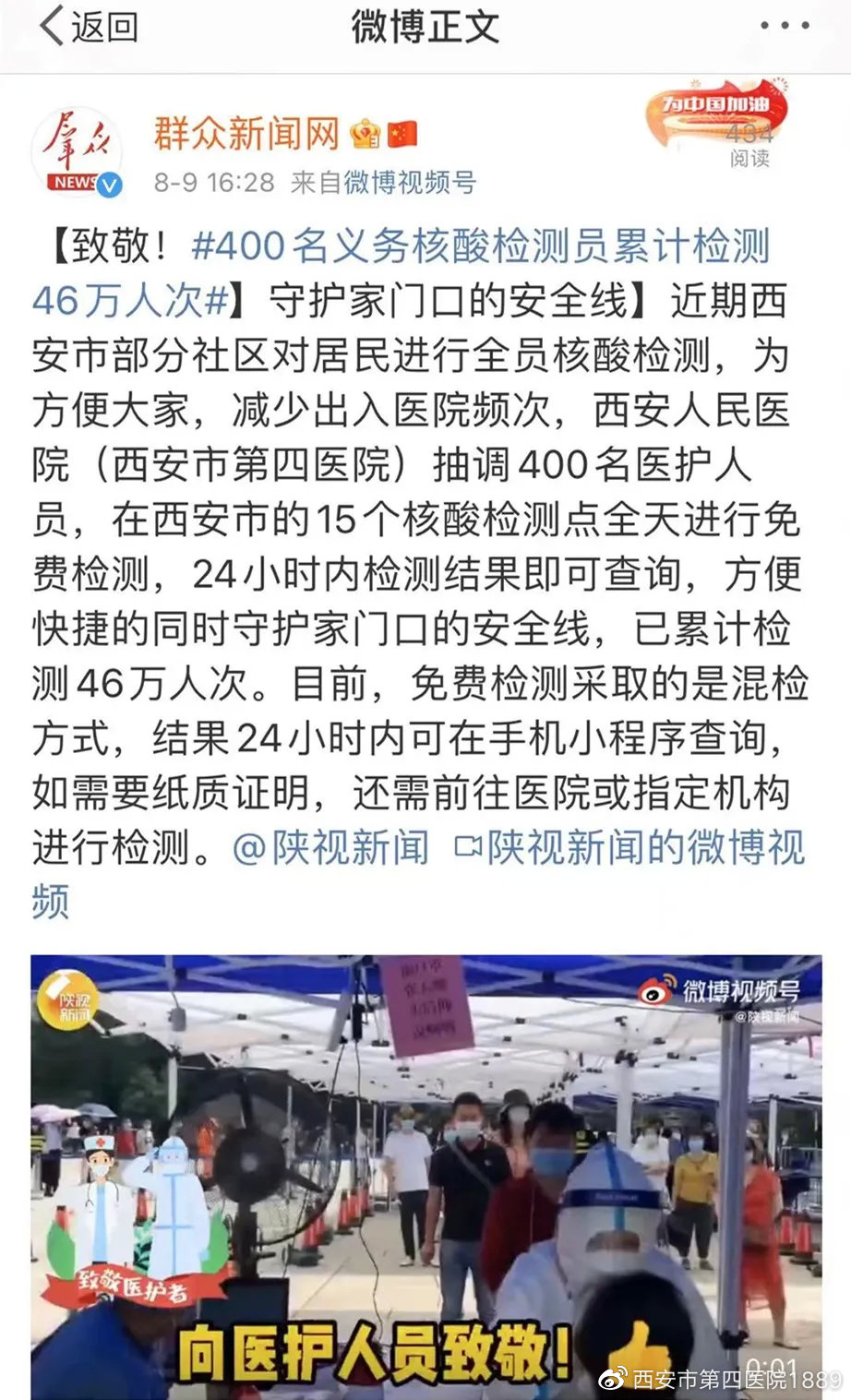This screenshot has height=1400, width=851.
Task: Play the 向医护人员致敬 video
Action: [x=425, y=1177]
